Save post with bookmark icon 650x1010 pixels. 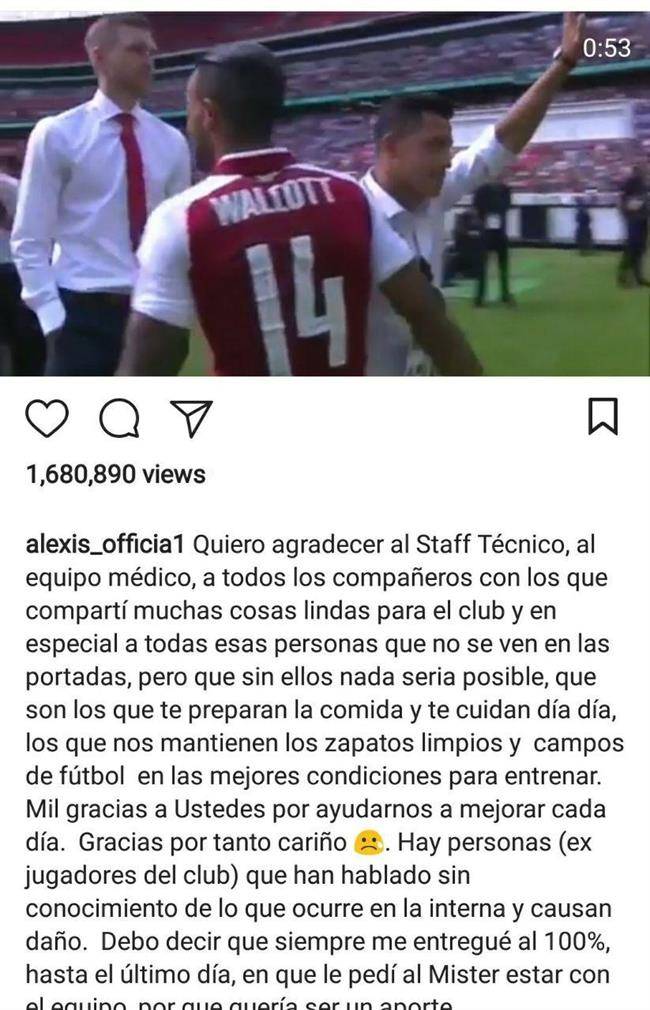pos(602,417)
